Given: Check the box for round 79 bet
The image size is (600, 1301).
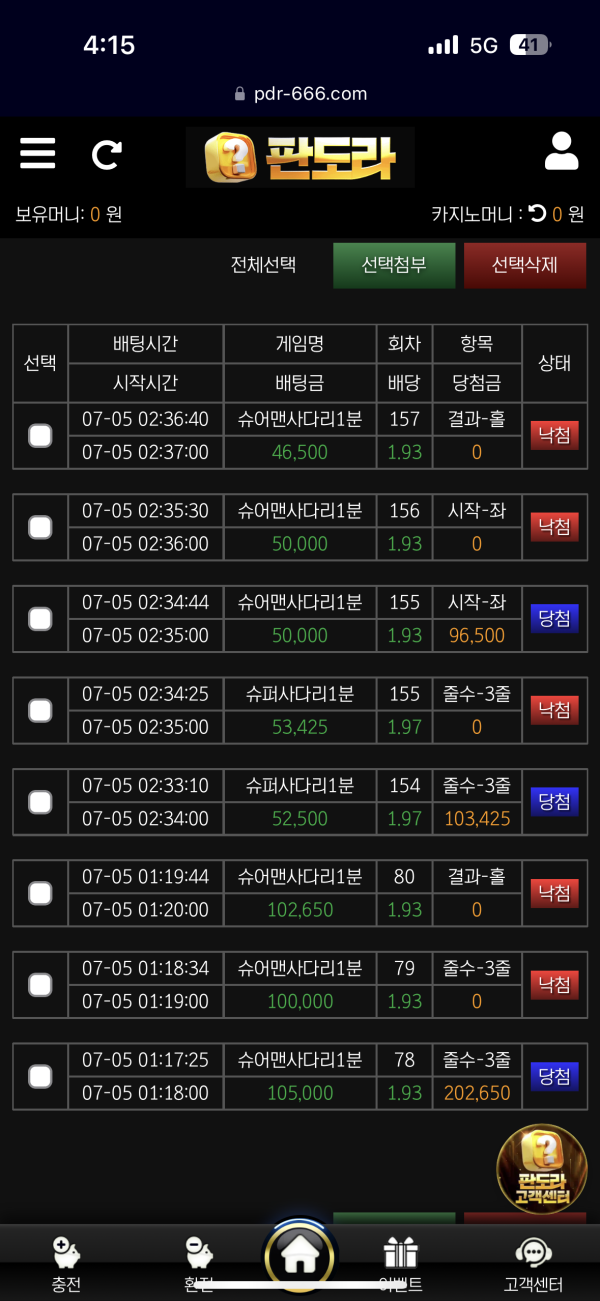Looking at the screenshot, I should tap(40, 985).
